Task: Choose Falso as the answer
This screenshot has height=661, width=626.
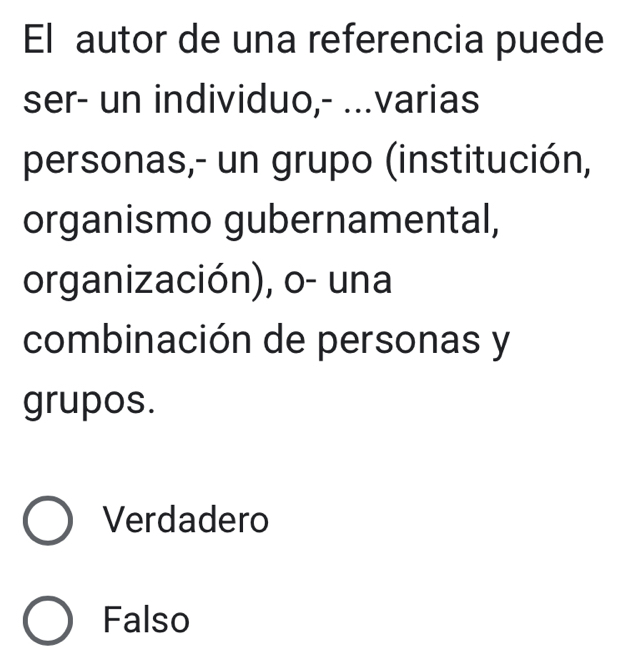Action: pos(48,620)
